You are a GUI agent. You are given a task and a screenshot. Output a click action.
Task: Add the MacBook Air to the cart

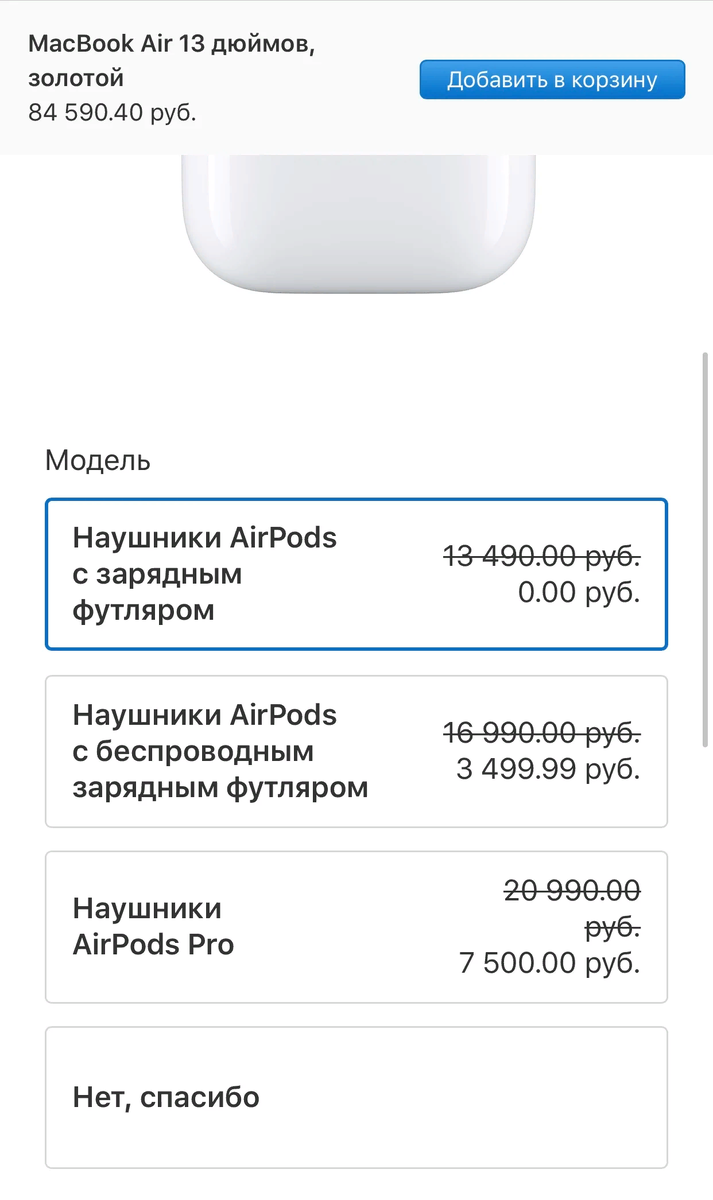[552, 80]
